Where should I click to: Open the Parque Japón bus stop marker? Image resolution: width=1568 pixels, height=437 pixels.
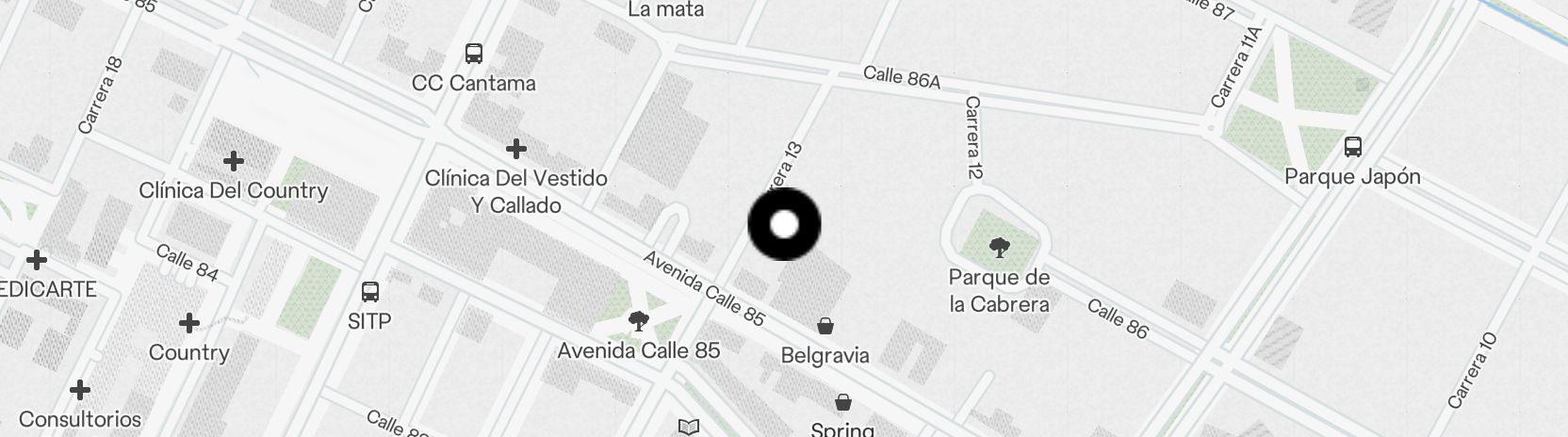pyautogui.click(x=1353, y=147)
